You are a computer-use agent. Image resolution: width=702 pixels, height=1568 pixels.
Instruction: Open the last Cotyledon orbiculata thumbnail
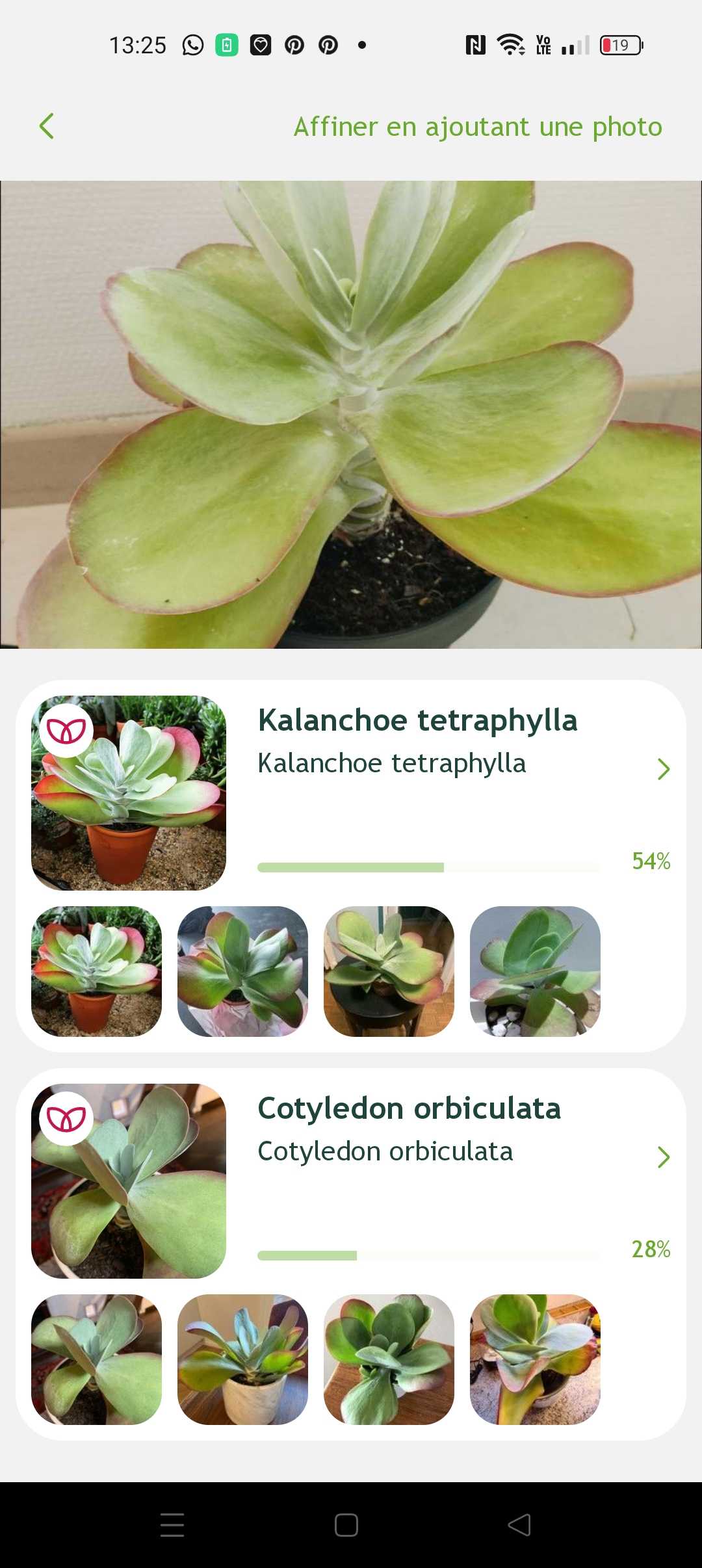pyautogui.click(x=535, y=1359)
